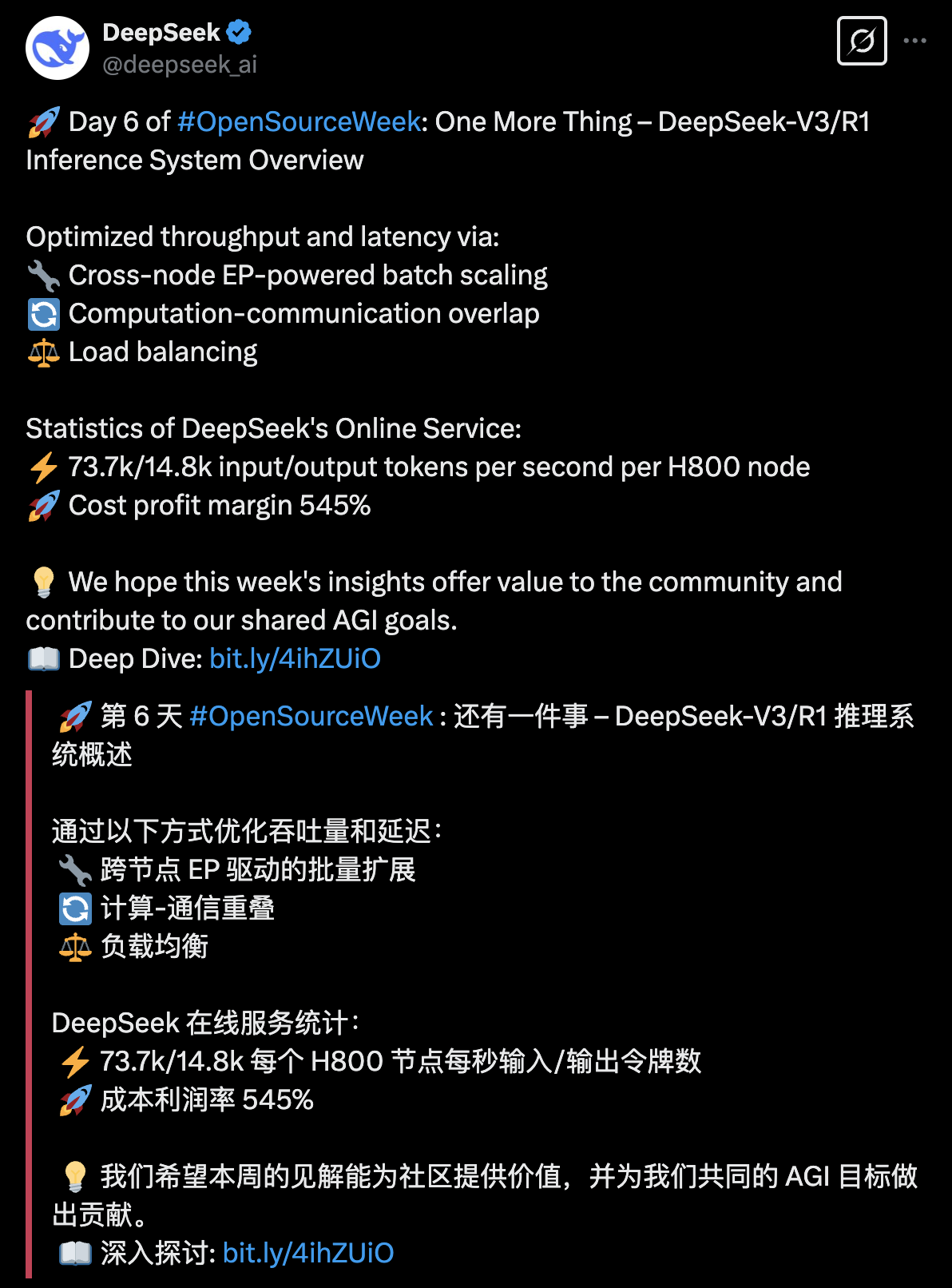This screenshot has height=1288, width=952.
Task: Open #OpenSourceWeek hashtag in the Chinese translation
Action: pos(311,717)
